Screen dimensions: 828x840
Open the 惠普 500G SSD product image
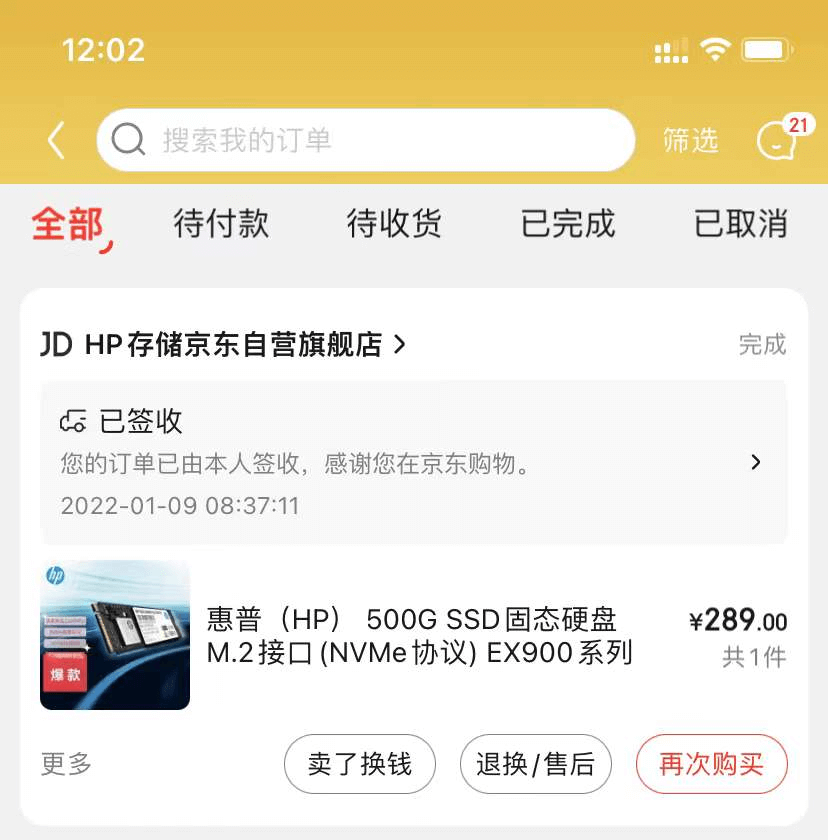point(115,635)
